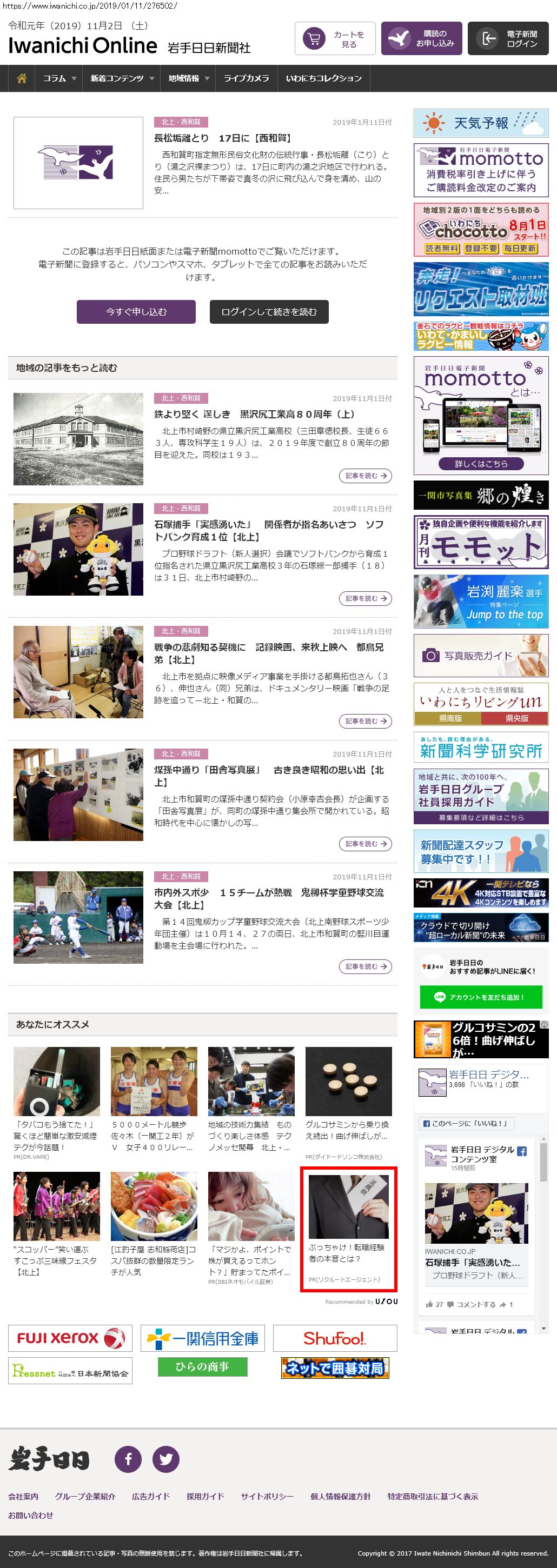Screen dimensions: 557x1568
Task: Open the Twitter icon in footer
Action: coord(165,1459)
